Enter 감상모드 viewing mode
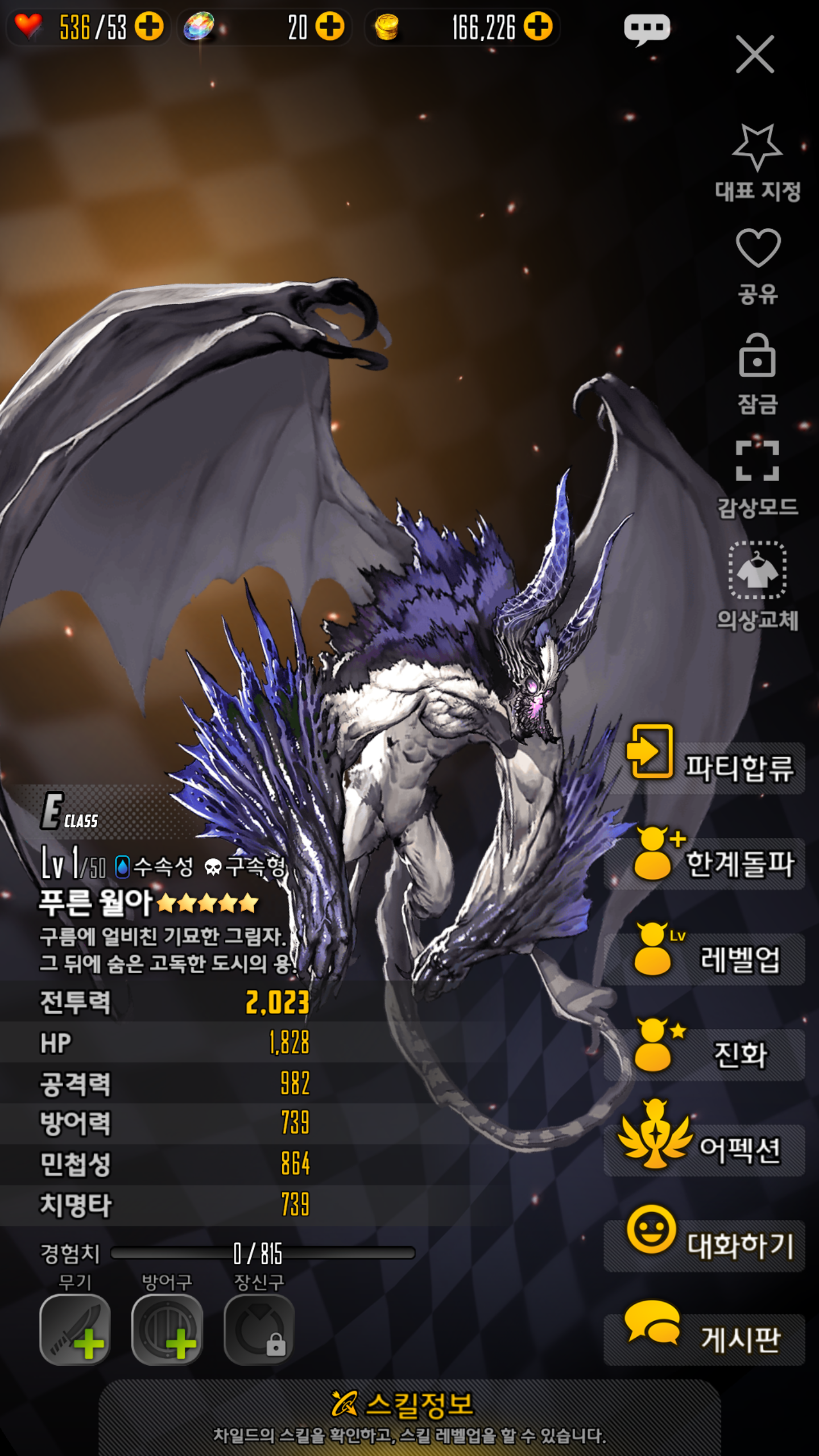 (757, 478)
